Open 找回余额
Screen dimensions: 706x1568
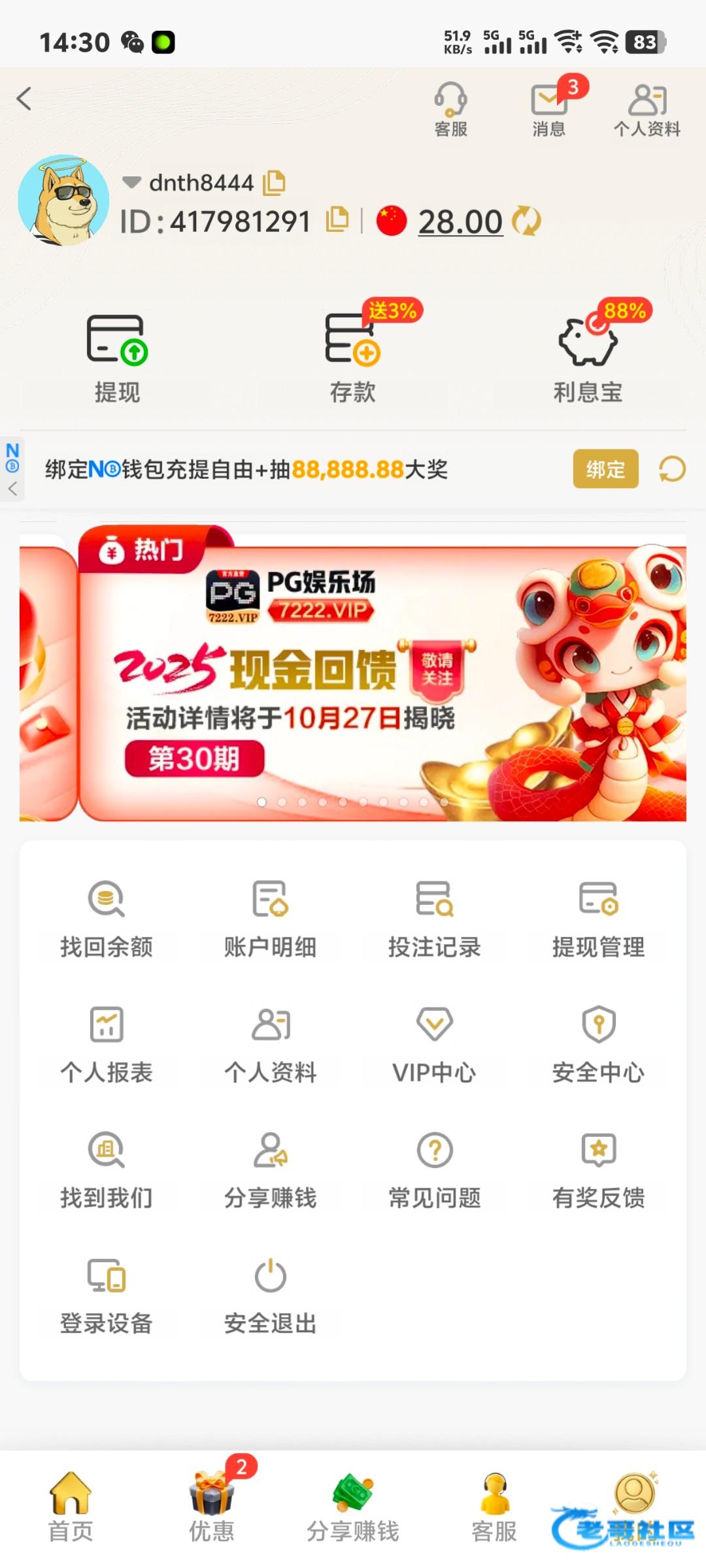(x=107, y=919)
